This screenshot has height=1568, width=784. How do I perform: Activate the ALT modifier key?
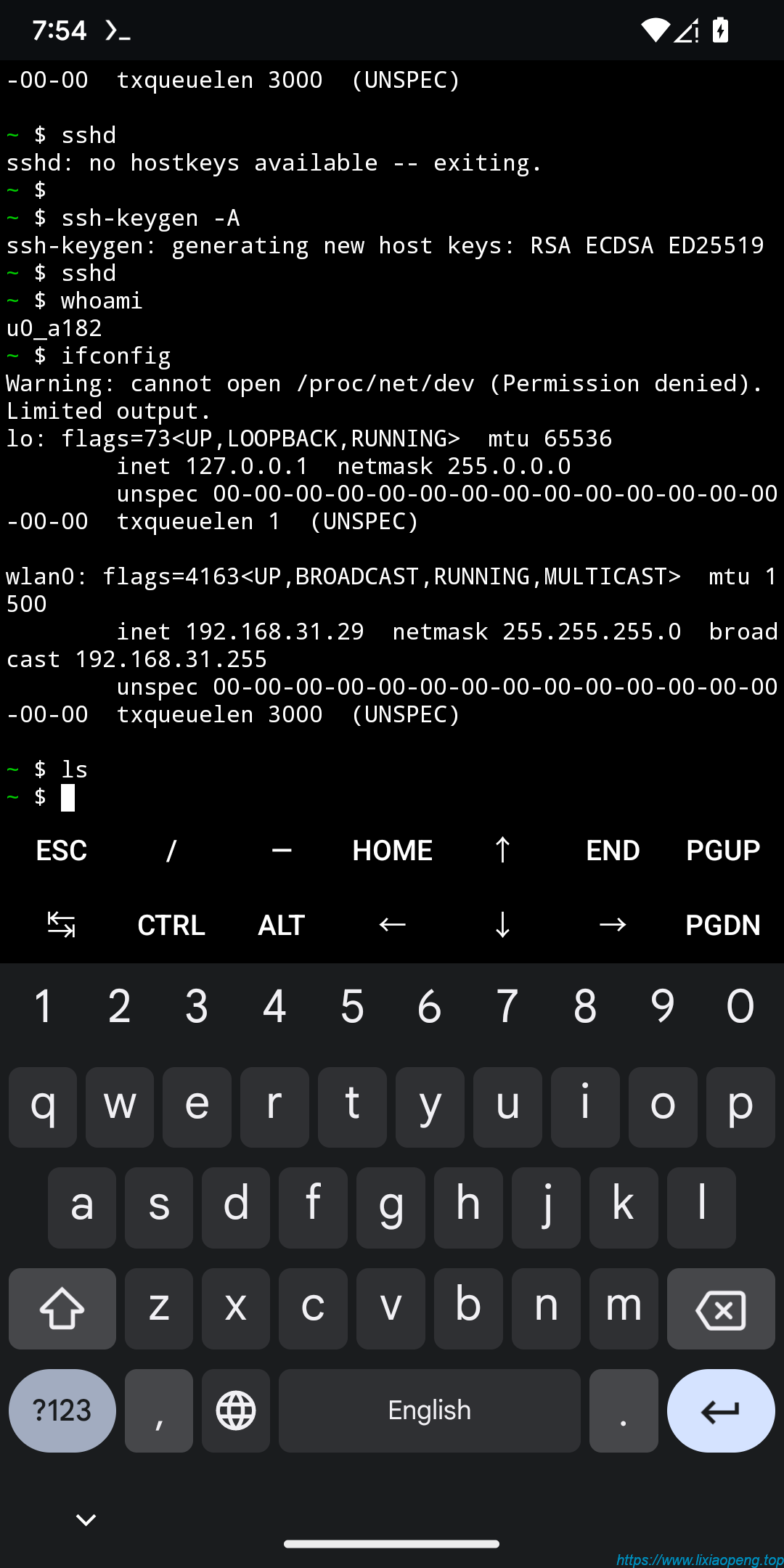pos(282,925)
